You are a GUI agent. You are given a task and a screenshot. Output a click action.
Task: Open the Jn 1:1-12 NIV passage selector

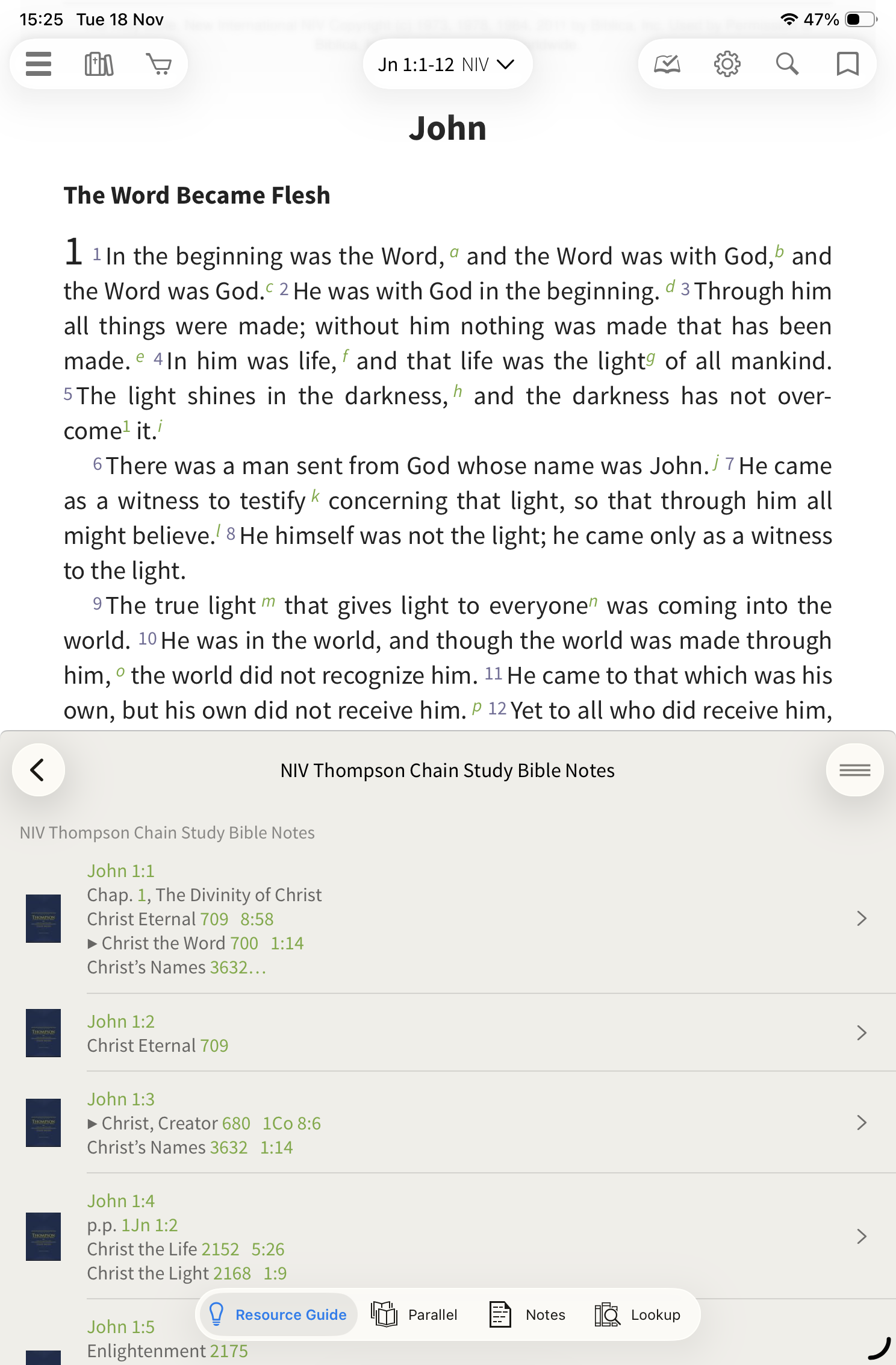[x=447, y=64]
